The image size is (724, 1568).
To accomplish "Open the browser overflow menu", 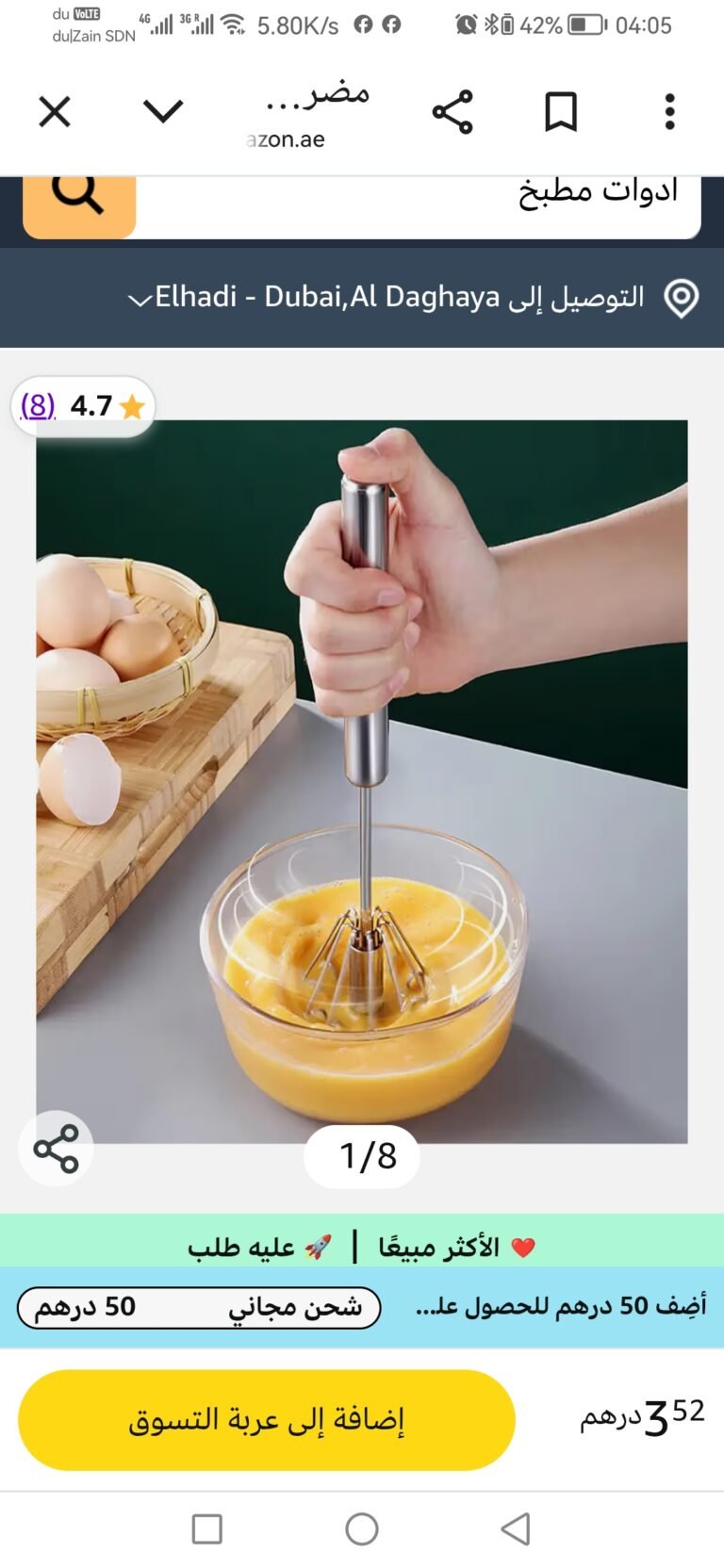I will point(669,112).
